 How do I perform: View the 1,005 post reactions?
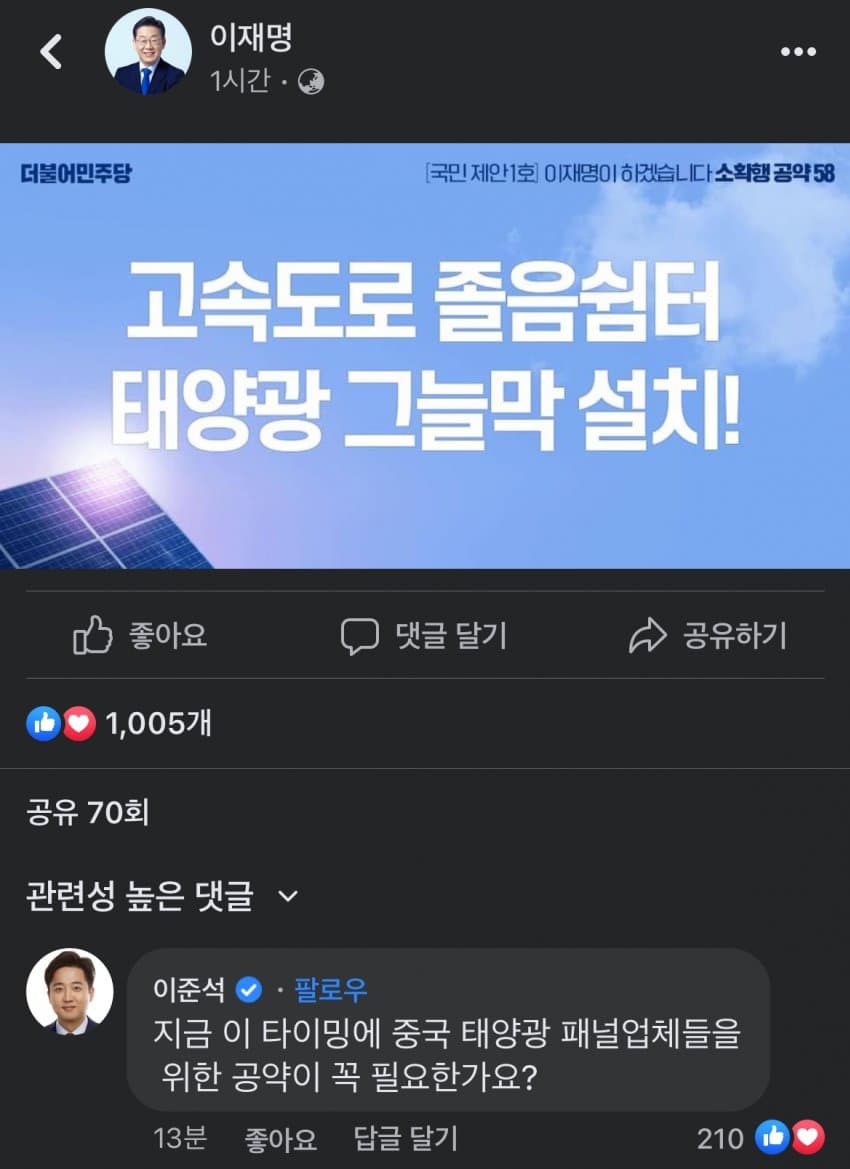(x=119, y=723)
